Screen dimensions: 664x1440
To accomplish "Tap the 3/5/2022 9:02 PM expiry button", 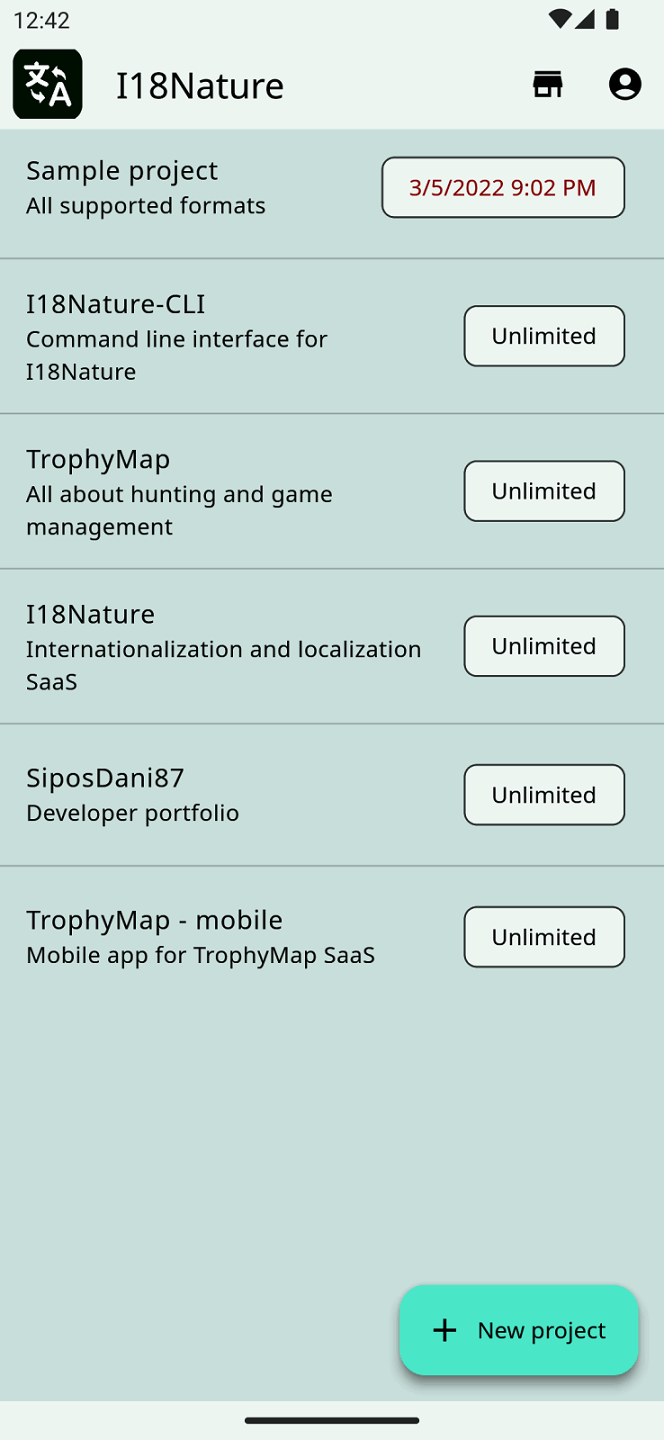I will [x=503, y=187].
